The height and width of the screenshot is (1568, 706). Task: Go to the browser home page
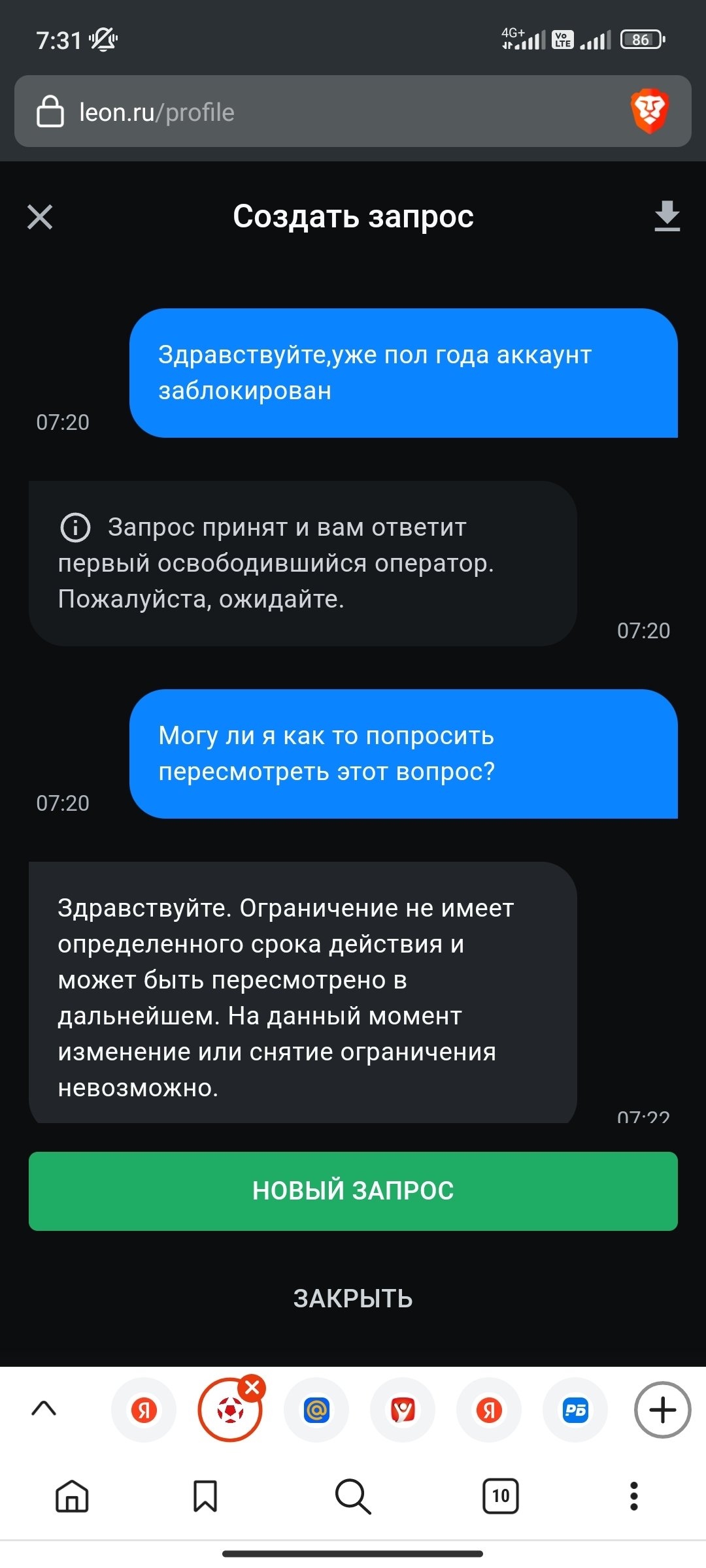(x=72, y=1496)
